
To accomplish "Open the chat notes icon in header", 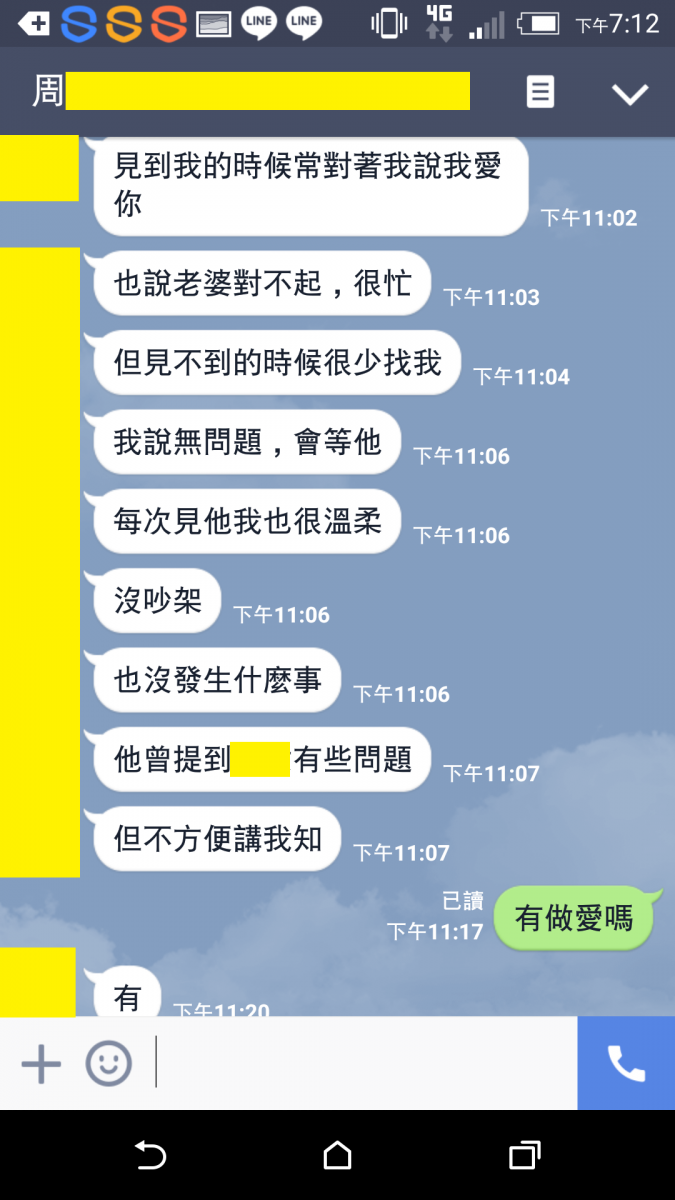I will pyautogui.click(x=540, y=93).
